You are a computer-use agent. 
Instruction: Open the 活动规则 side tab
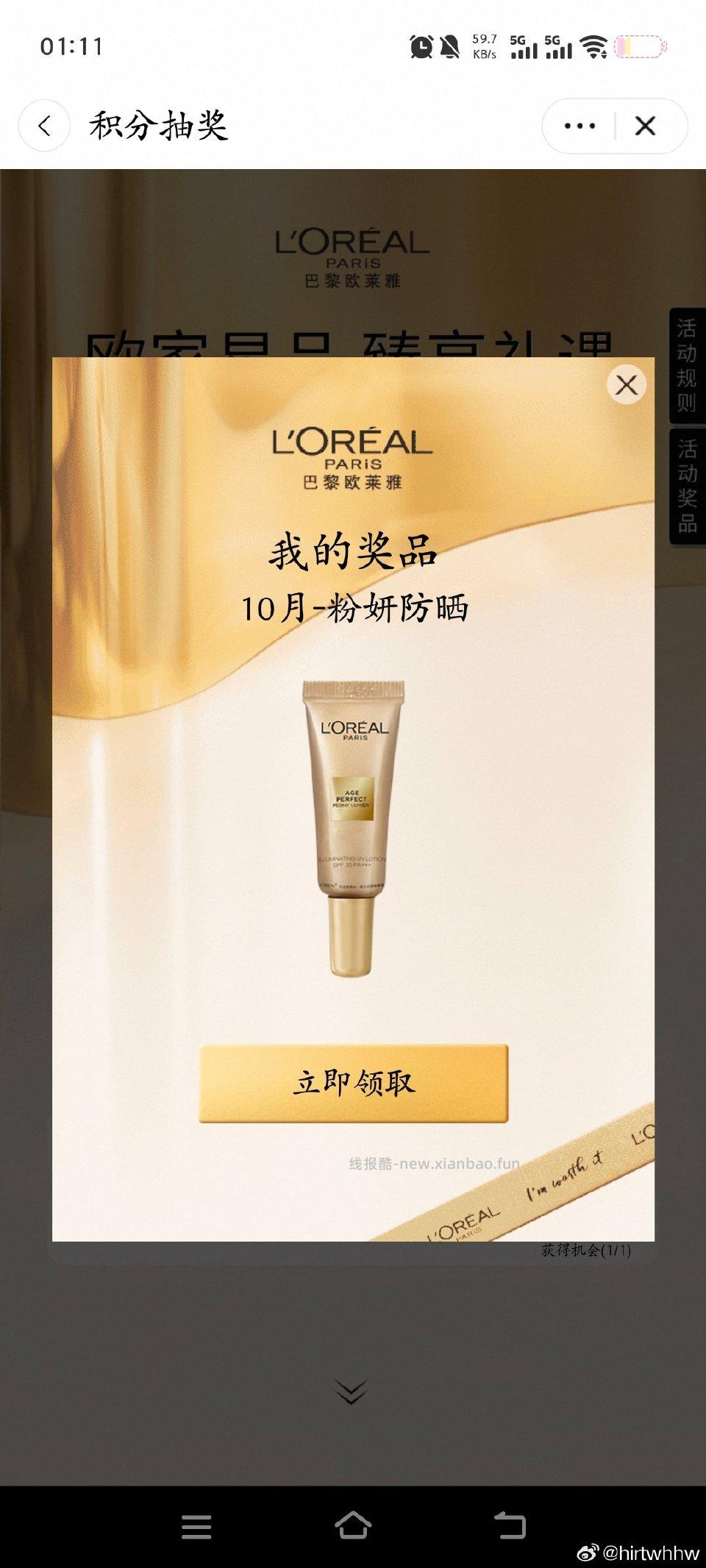687,365
